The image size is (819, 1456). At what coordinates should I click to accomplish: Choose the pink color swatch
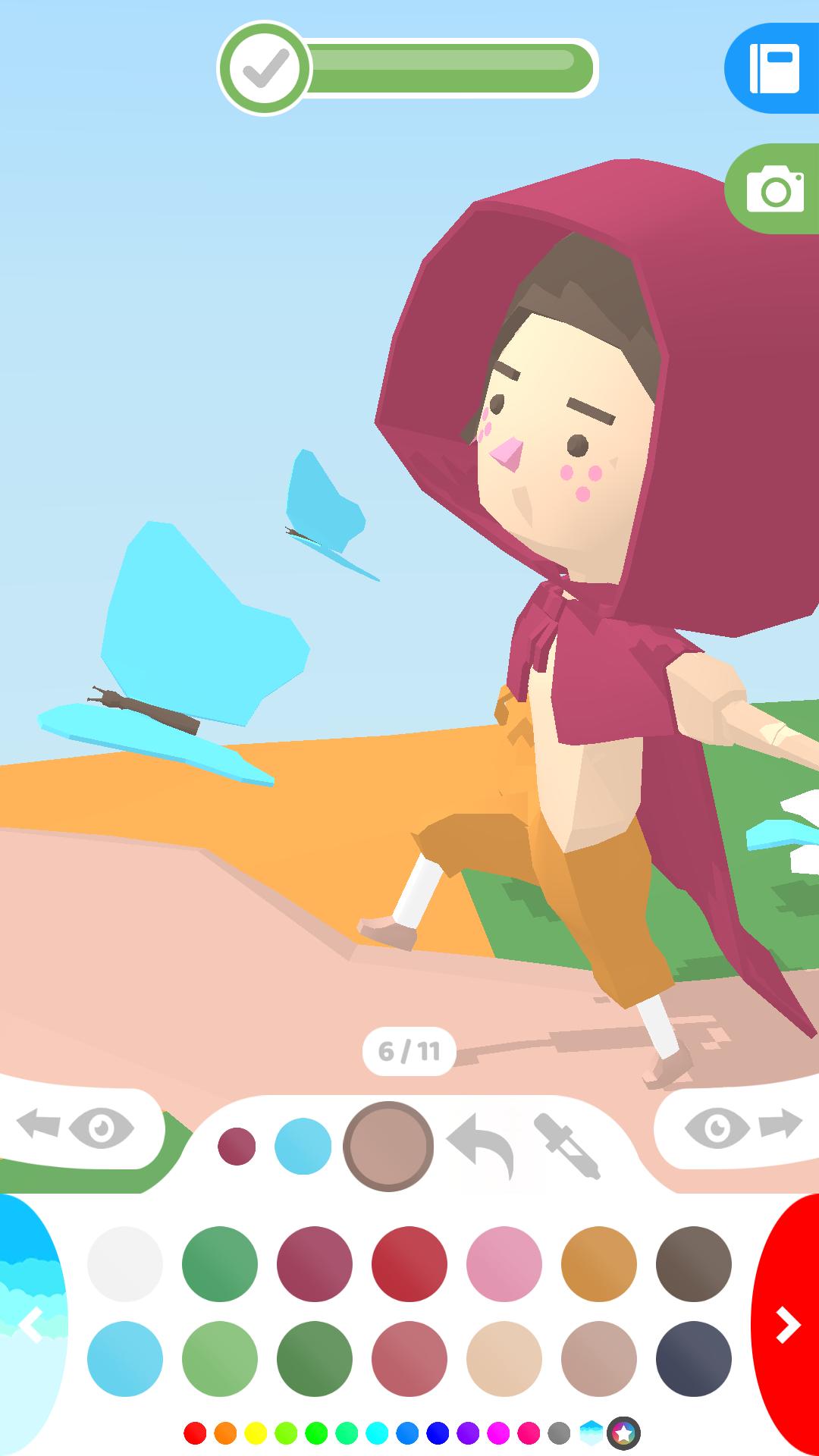[504, 1264]
